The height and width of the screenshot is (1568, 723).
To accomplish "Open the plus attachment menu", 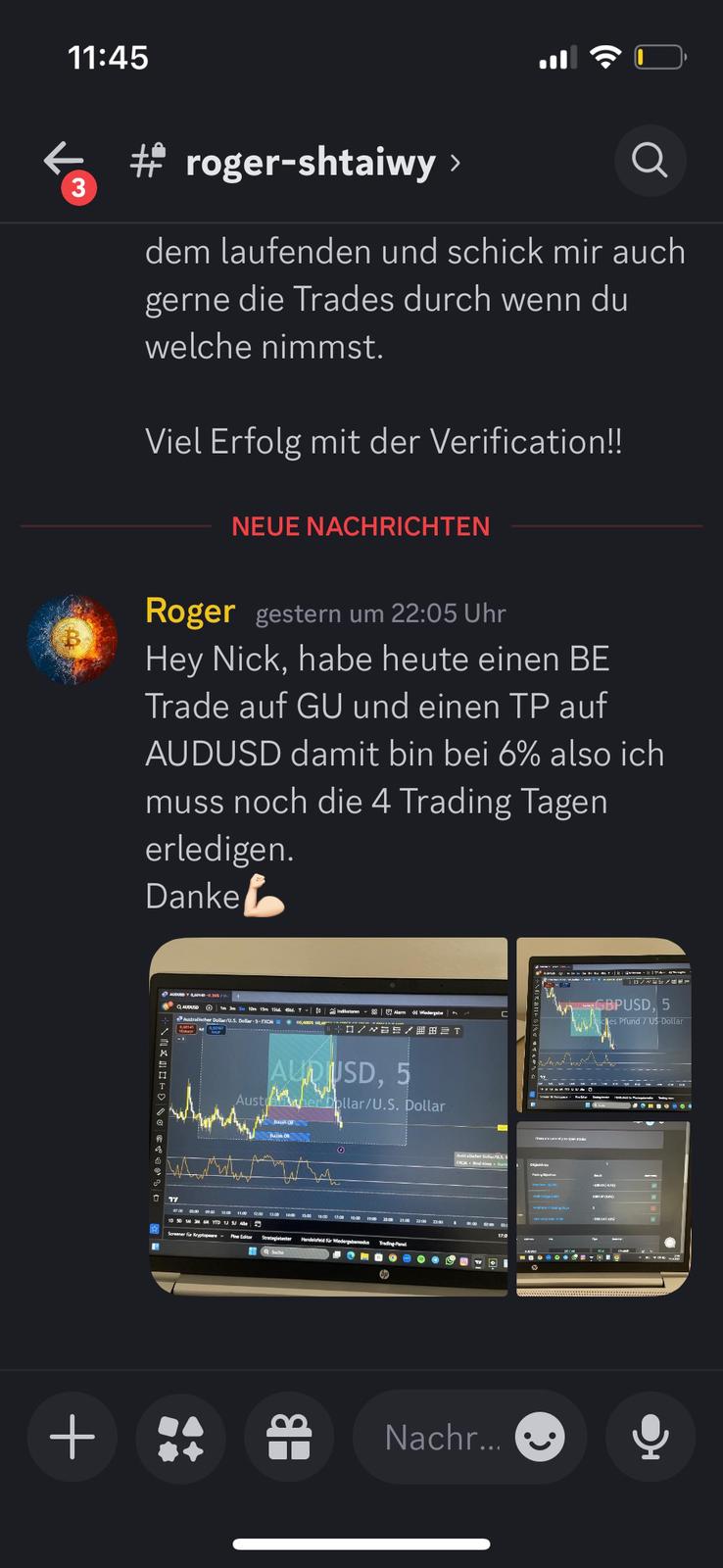I will point(72,1438).
